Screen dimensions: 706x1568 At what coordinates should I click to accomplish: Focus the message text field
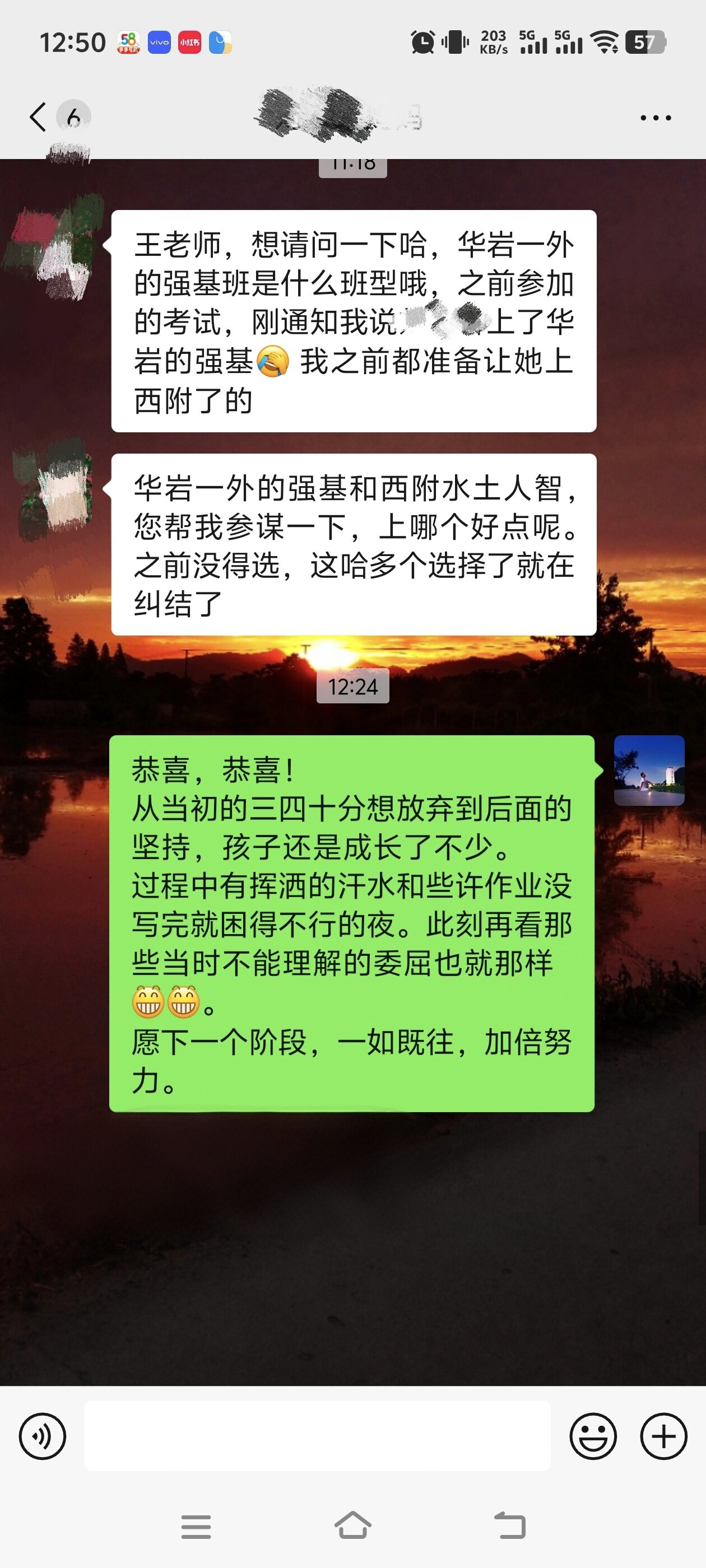(317, 1436)
